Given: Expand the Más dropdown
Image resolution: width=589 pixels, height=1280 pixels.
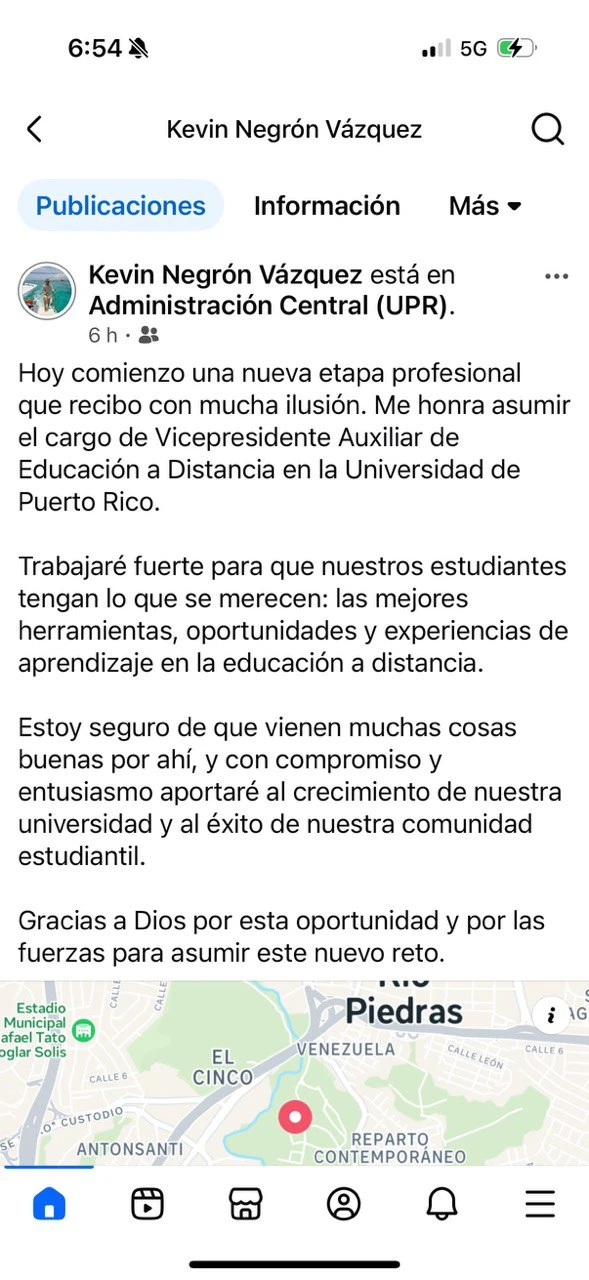Looking at the screenshot, I should [x=486, y=206].
